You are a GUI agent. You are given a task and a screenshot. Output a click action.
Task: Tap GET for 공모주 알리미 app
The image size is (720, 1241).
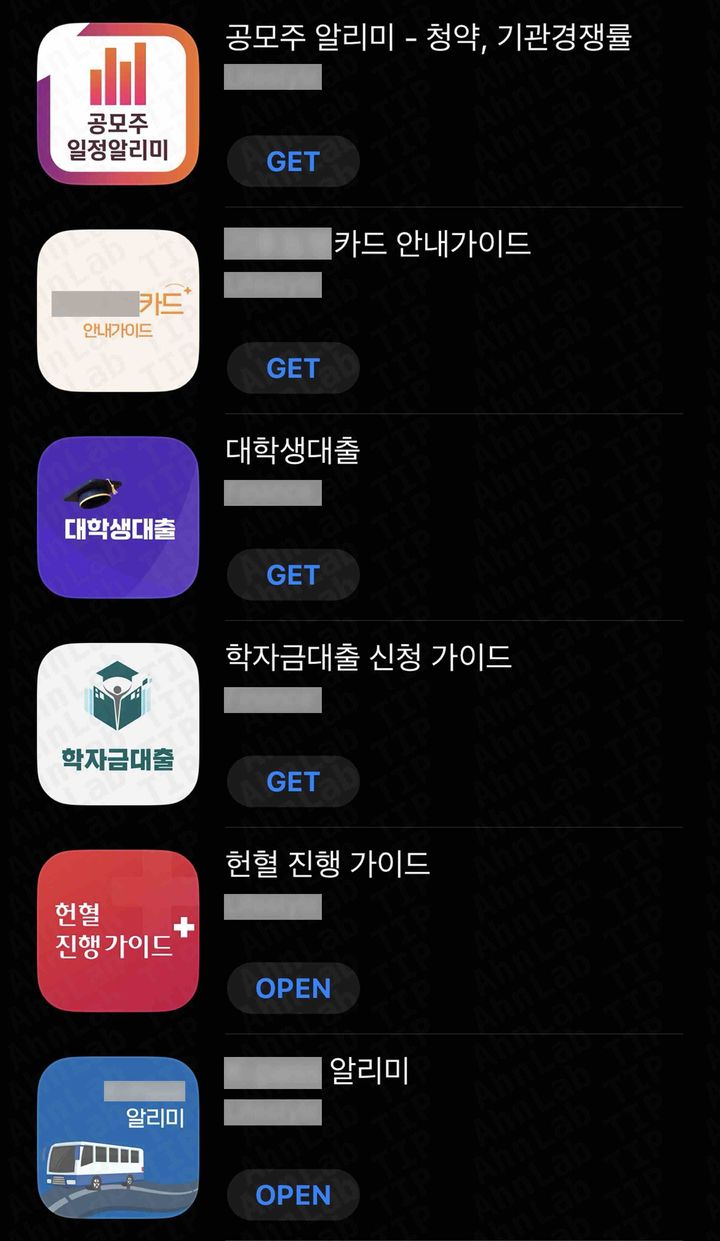[293, 161]
